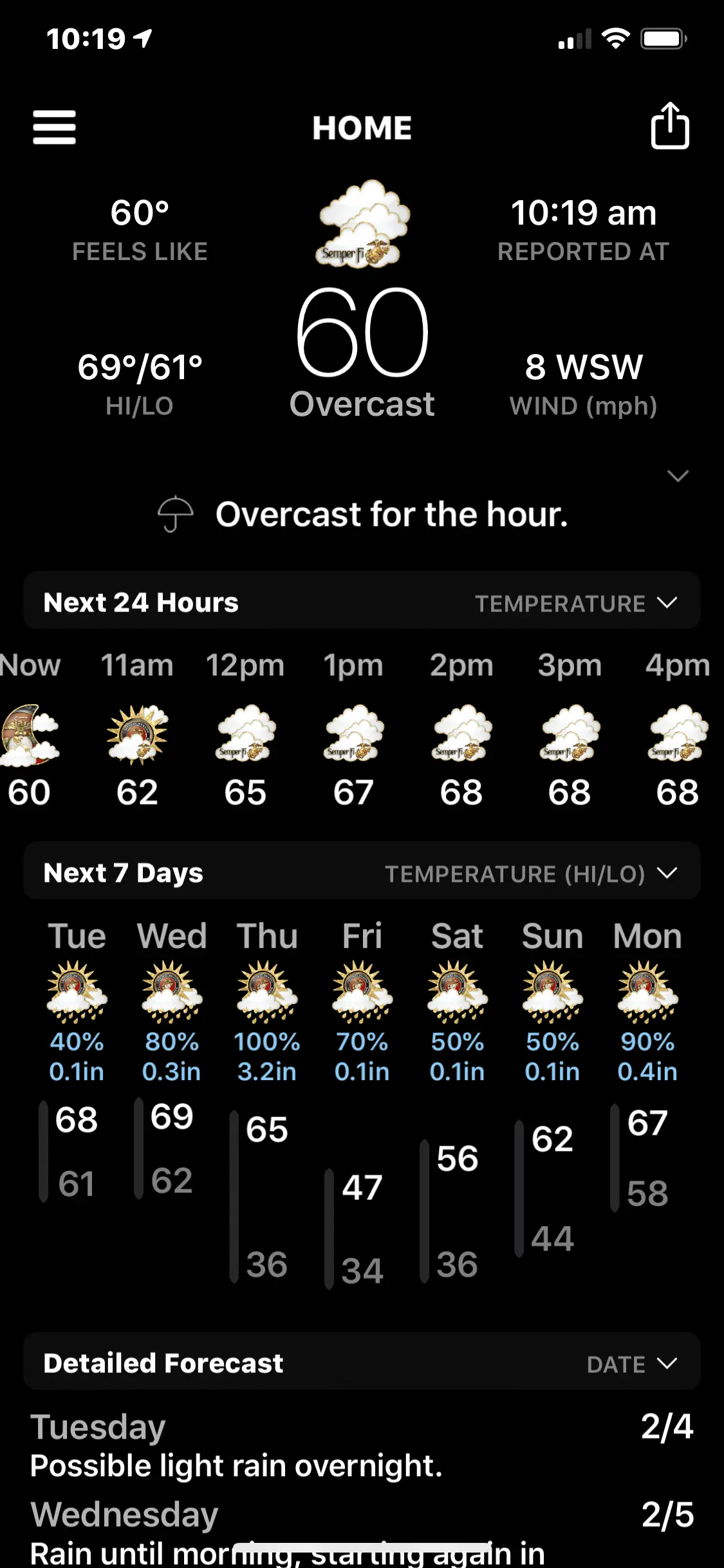Open the hamburger menu
The height and width of the screenshot is (1568, 724).
55,127
